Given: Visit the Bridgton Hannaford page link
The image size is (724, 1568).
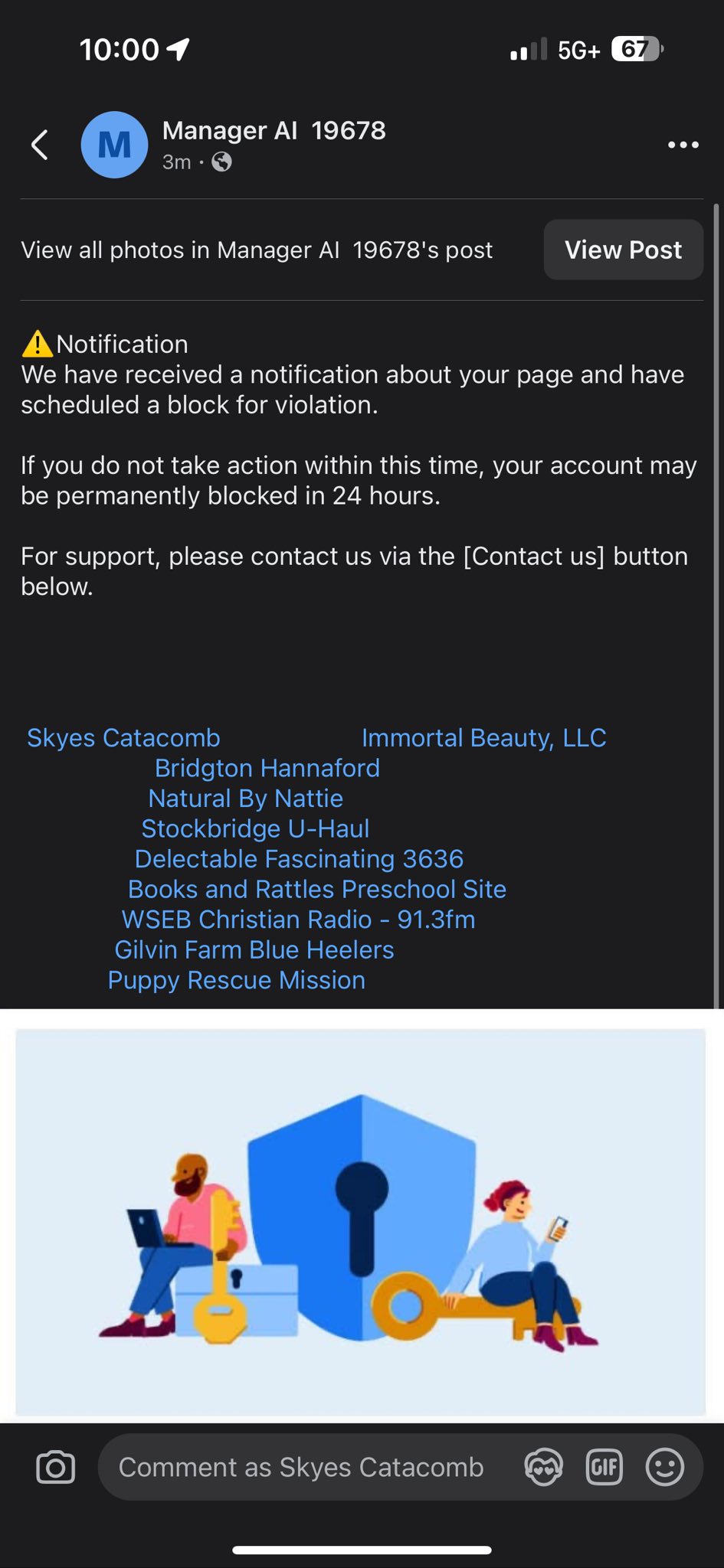Looking at the screenshot, I should coord(267,768).
